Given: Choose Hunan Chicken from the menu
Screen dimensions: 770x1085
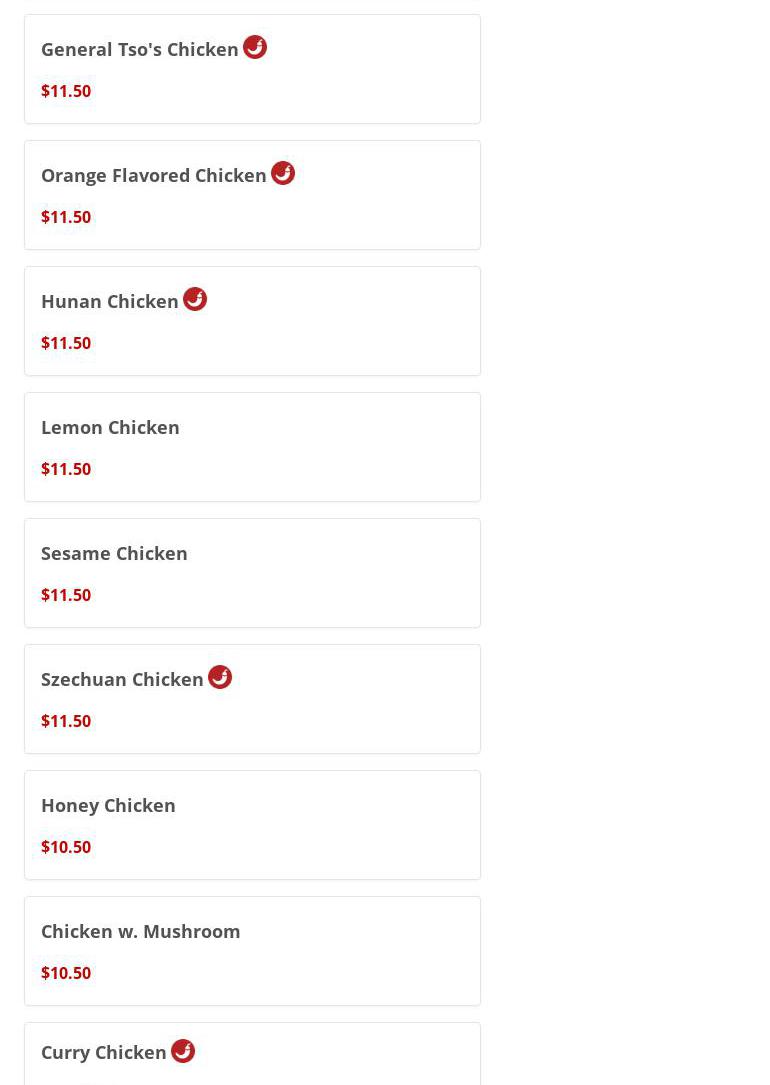Looking at the screenshot, I should point(110,302).
